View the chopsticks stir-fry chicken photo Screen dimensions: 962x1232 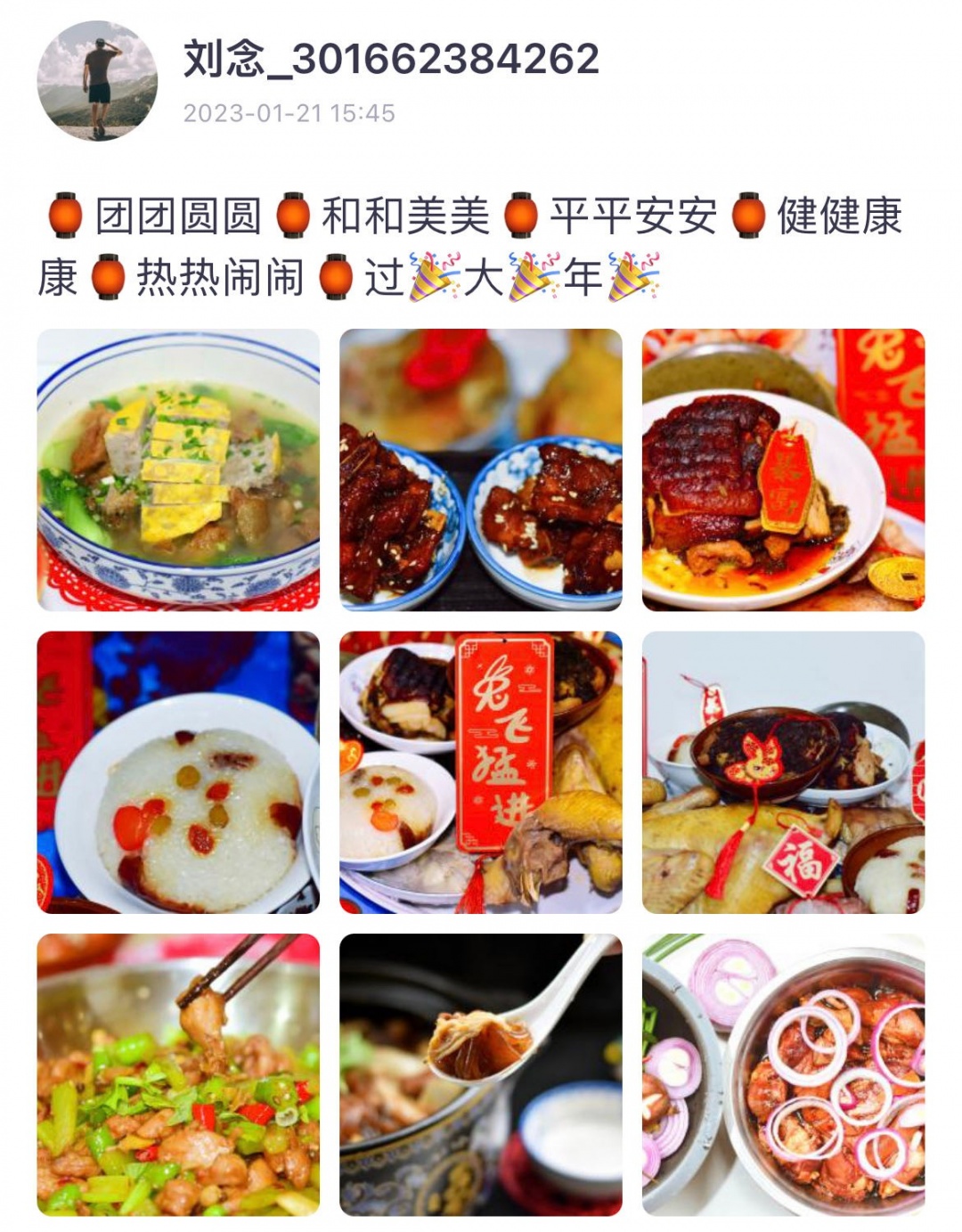(178, 1074)
